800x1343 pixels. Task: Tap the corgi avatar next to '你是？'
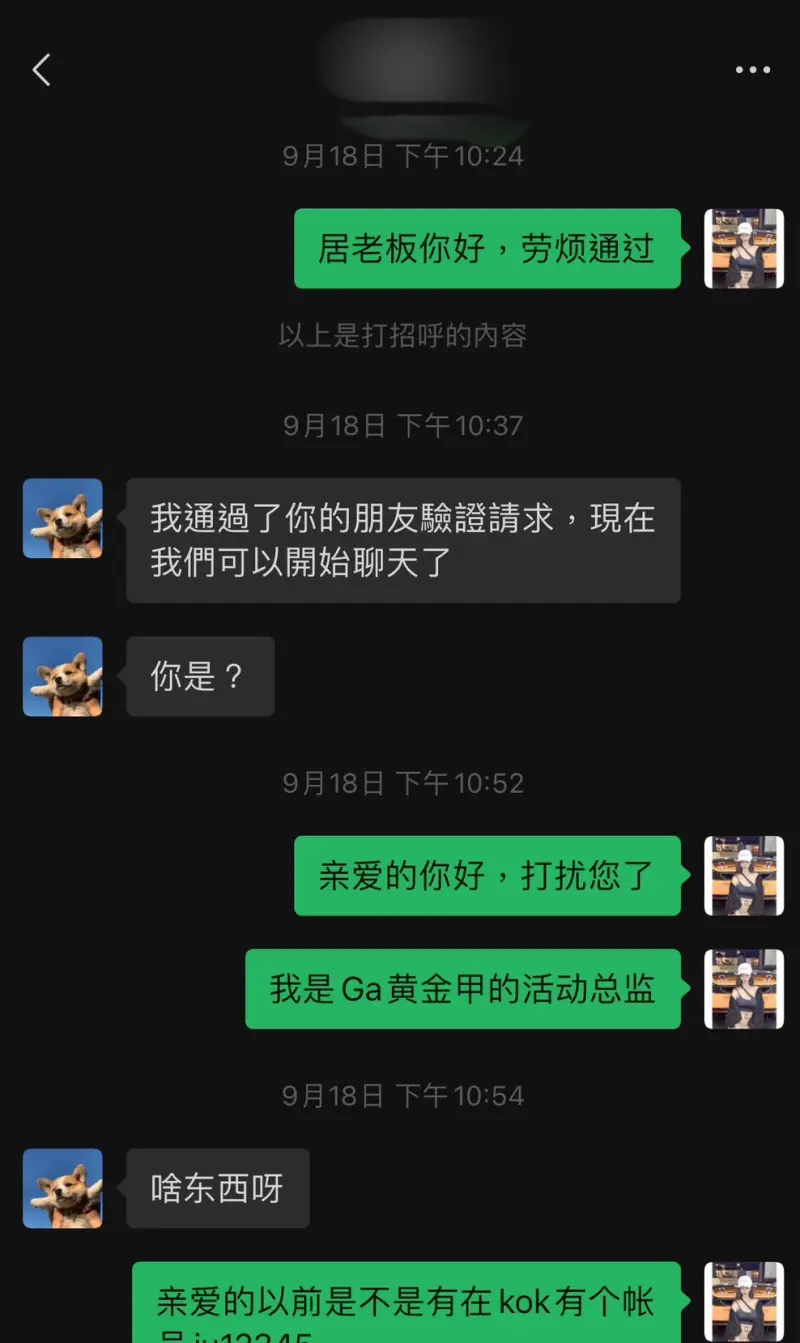[x=62, y=676]
